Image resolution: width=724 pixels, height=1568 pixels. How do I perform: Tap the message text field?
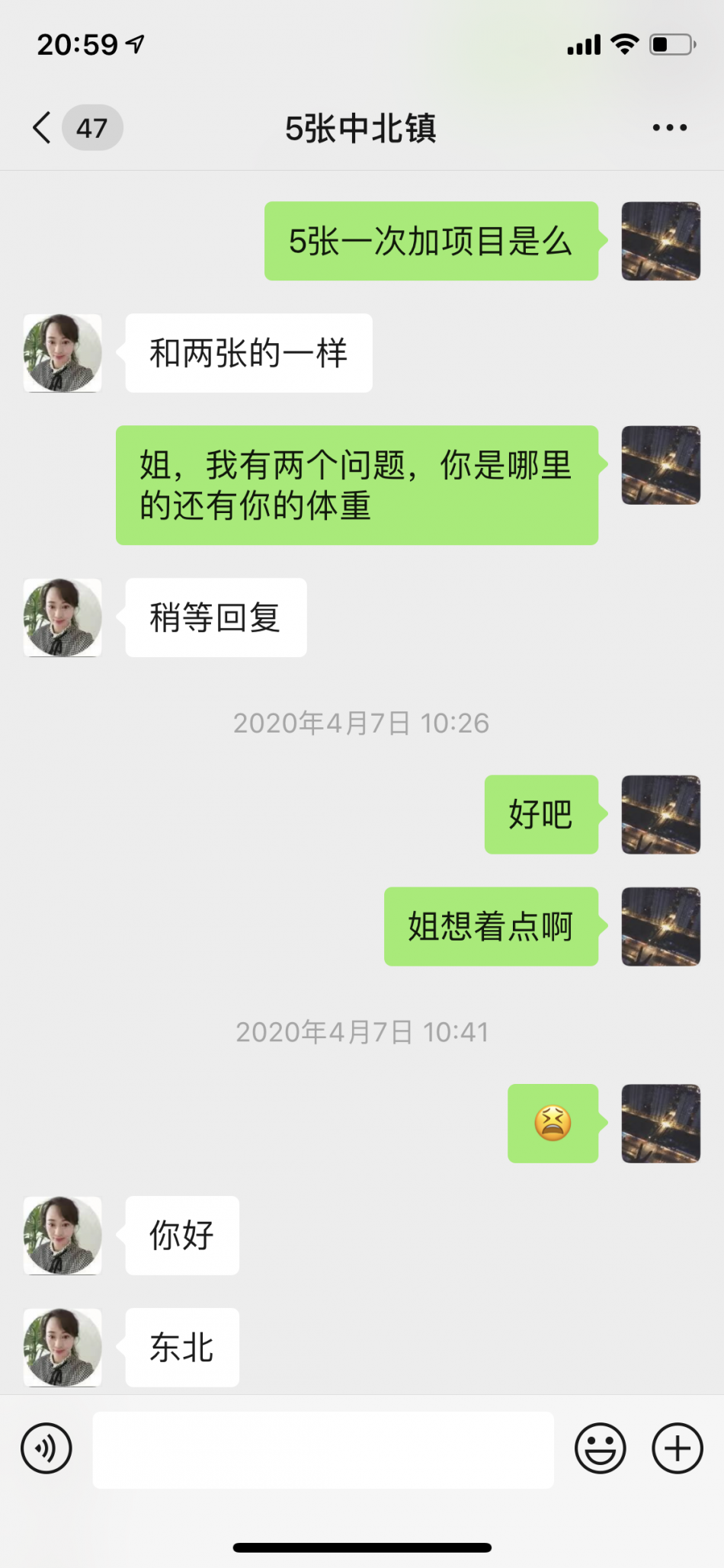323,1449
